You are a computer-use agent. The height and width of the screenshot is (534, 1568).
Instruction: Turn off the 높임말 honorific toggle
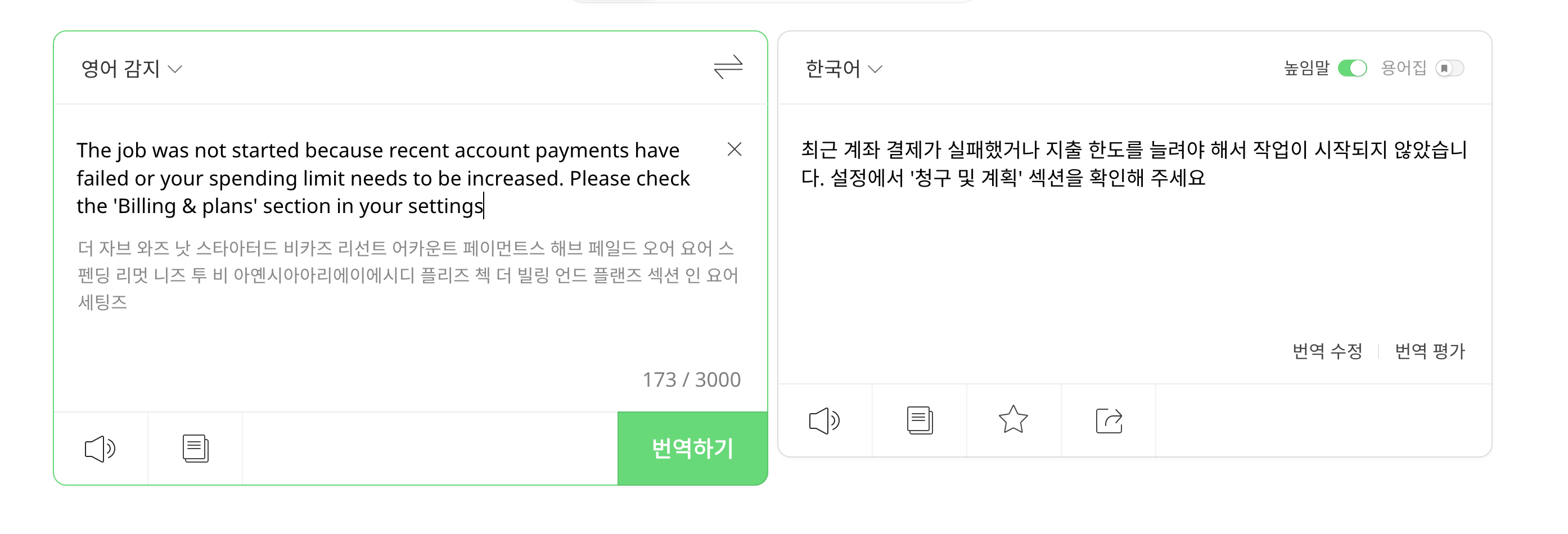1352,68
